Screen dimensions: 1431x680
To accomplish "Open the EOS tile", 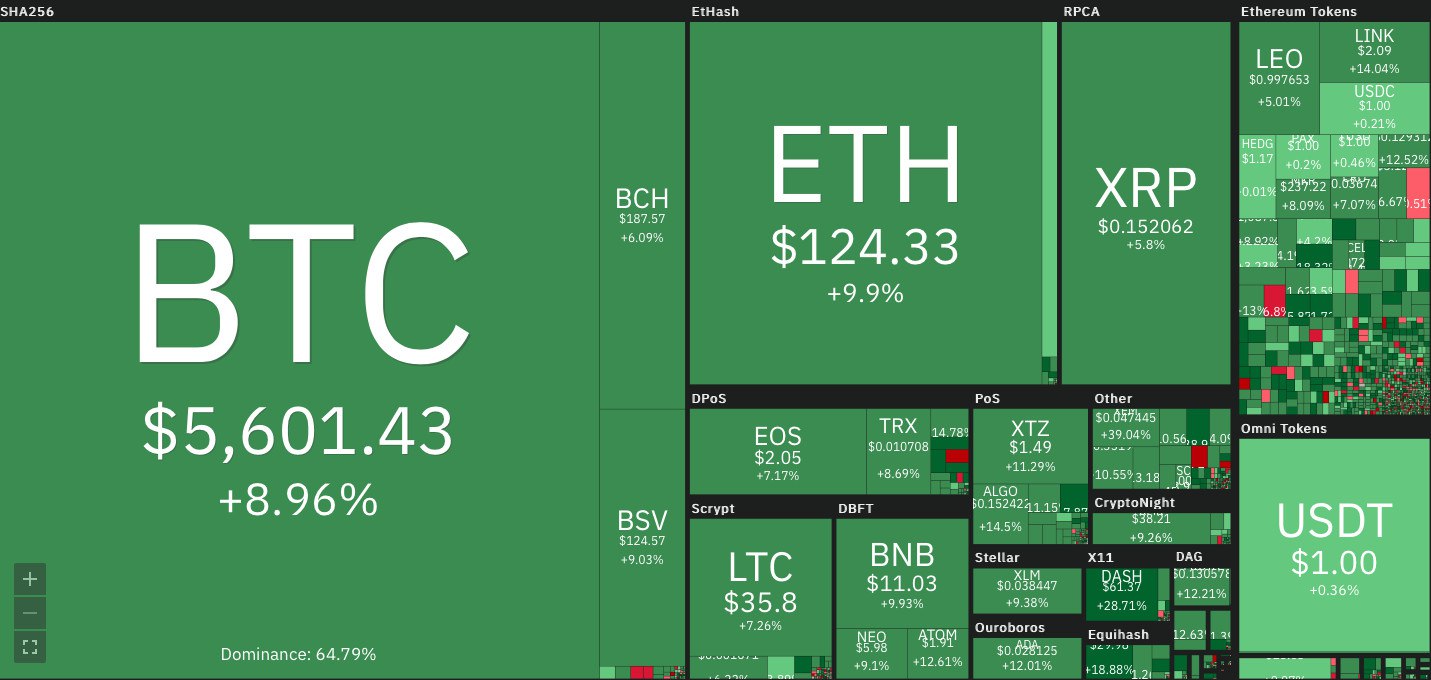I will point(777,448).
